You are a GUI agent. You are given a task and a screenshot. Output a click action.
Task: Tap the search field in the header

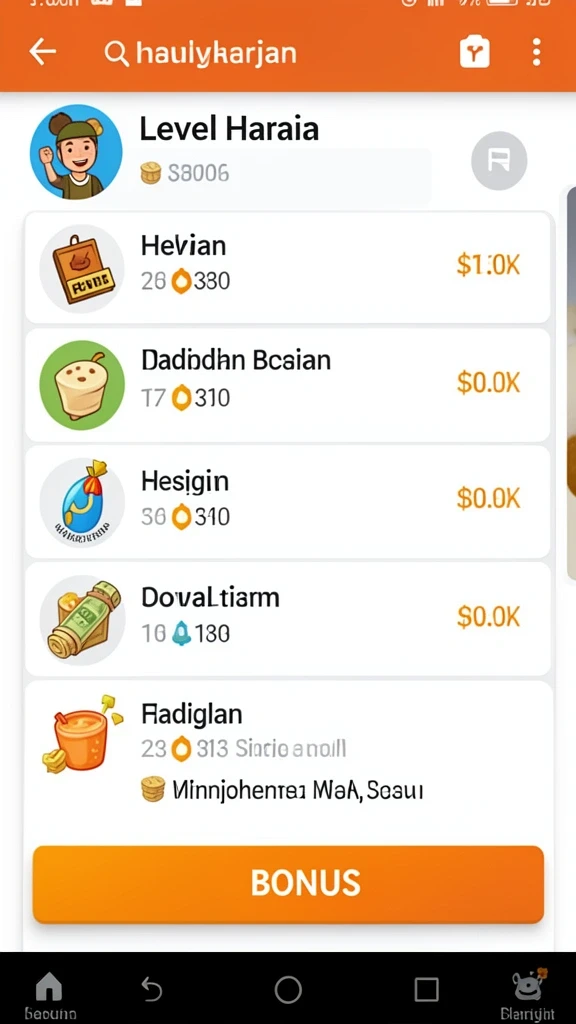point(201,54)
